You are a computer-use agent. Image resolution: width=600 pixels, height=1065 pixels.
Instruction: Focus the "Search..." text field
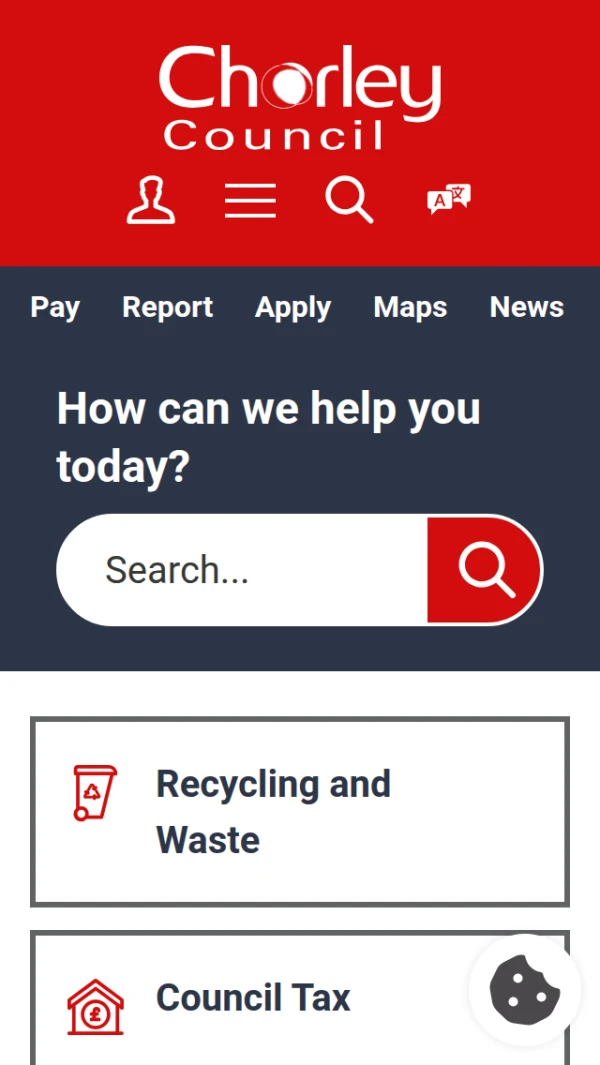pyautogui.click(x=242, y=570)
